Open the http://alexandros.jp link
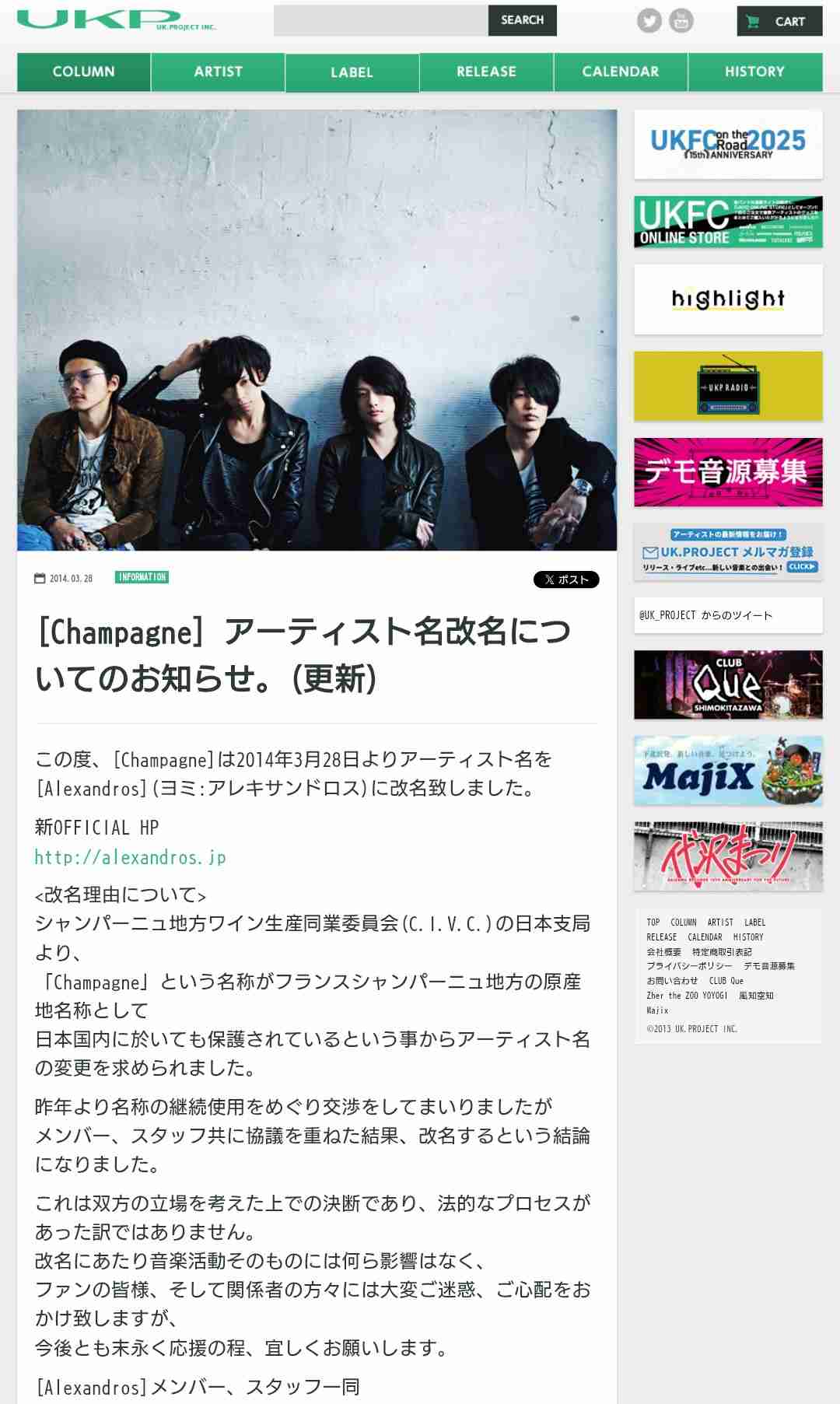840x1404 pixels. point(130,857)
